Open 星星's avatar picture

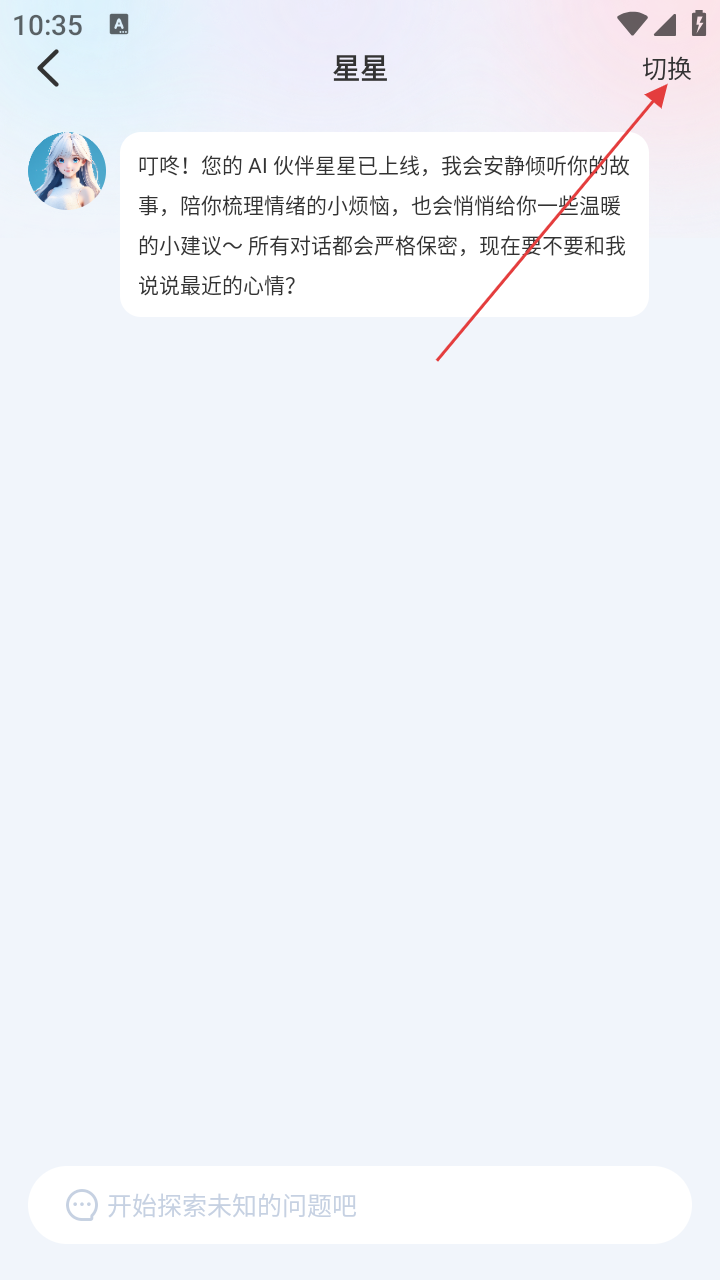click(x=67, y=171)
